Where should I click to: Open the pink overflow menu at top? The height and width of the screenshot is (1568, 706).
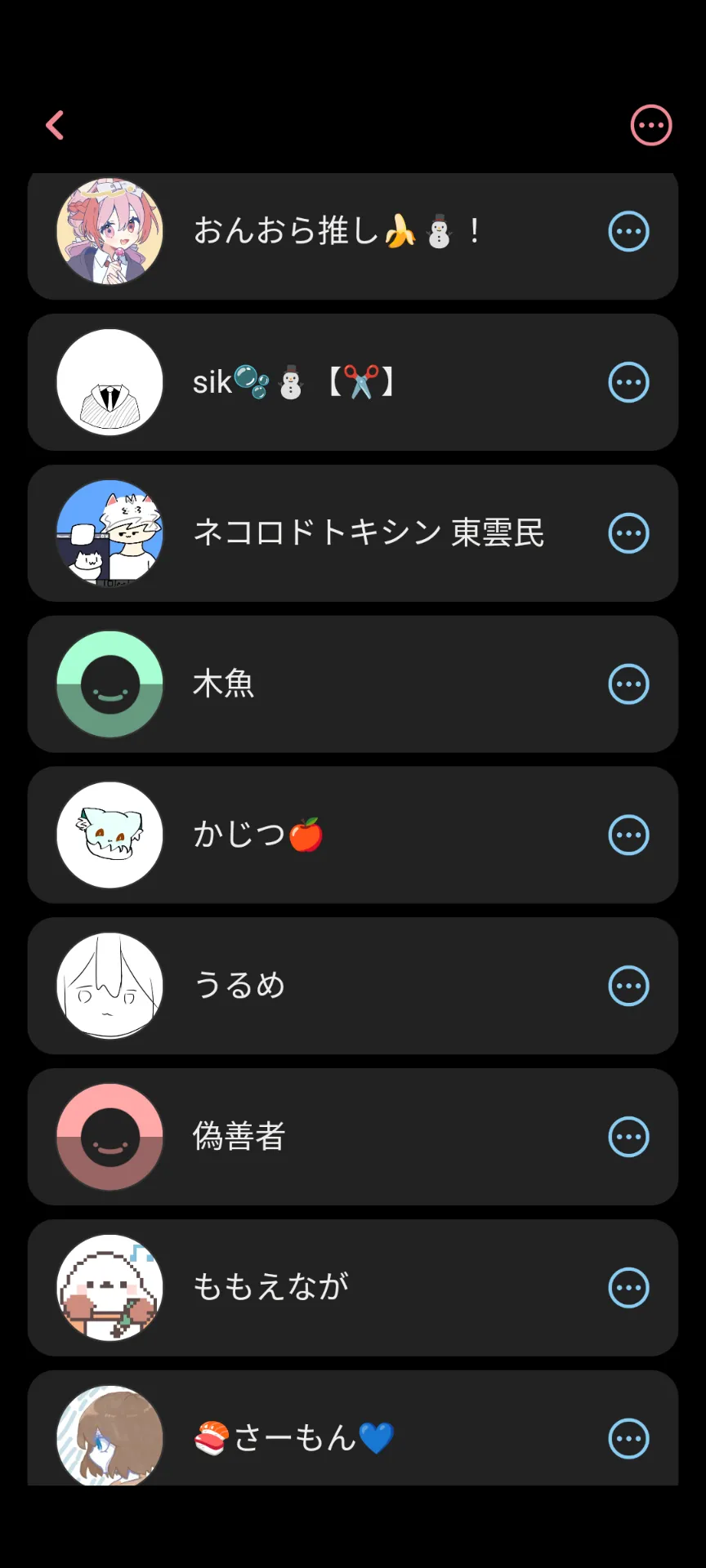point(651,125)
